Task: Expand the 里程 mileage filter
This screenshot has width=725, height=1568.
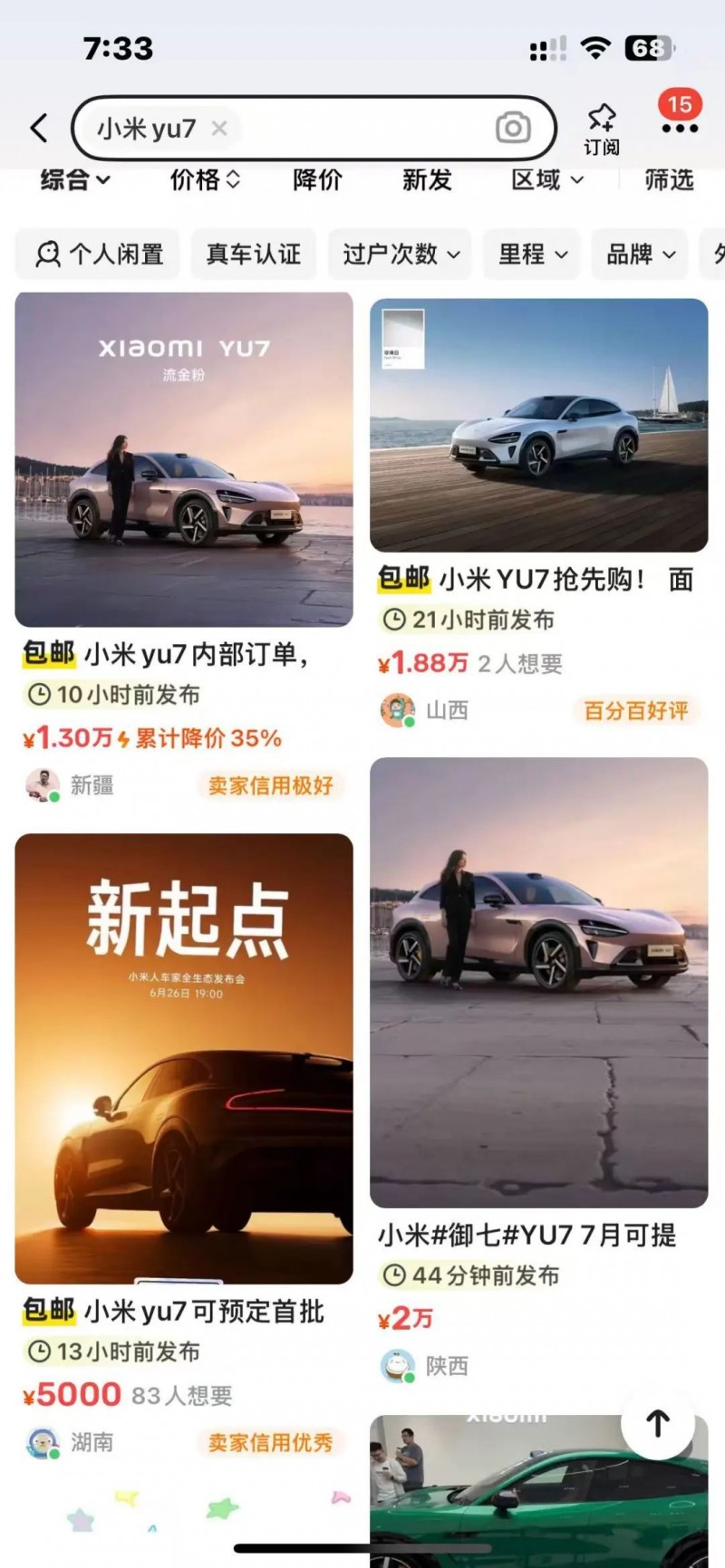Action: [x=531, y=255]
